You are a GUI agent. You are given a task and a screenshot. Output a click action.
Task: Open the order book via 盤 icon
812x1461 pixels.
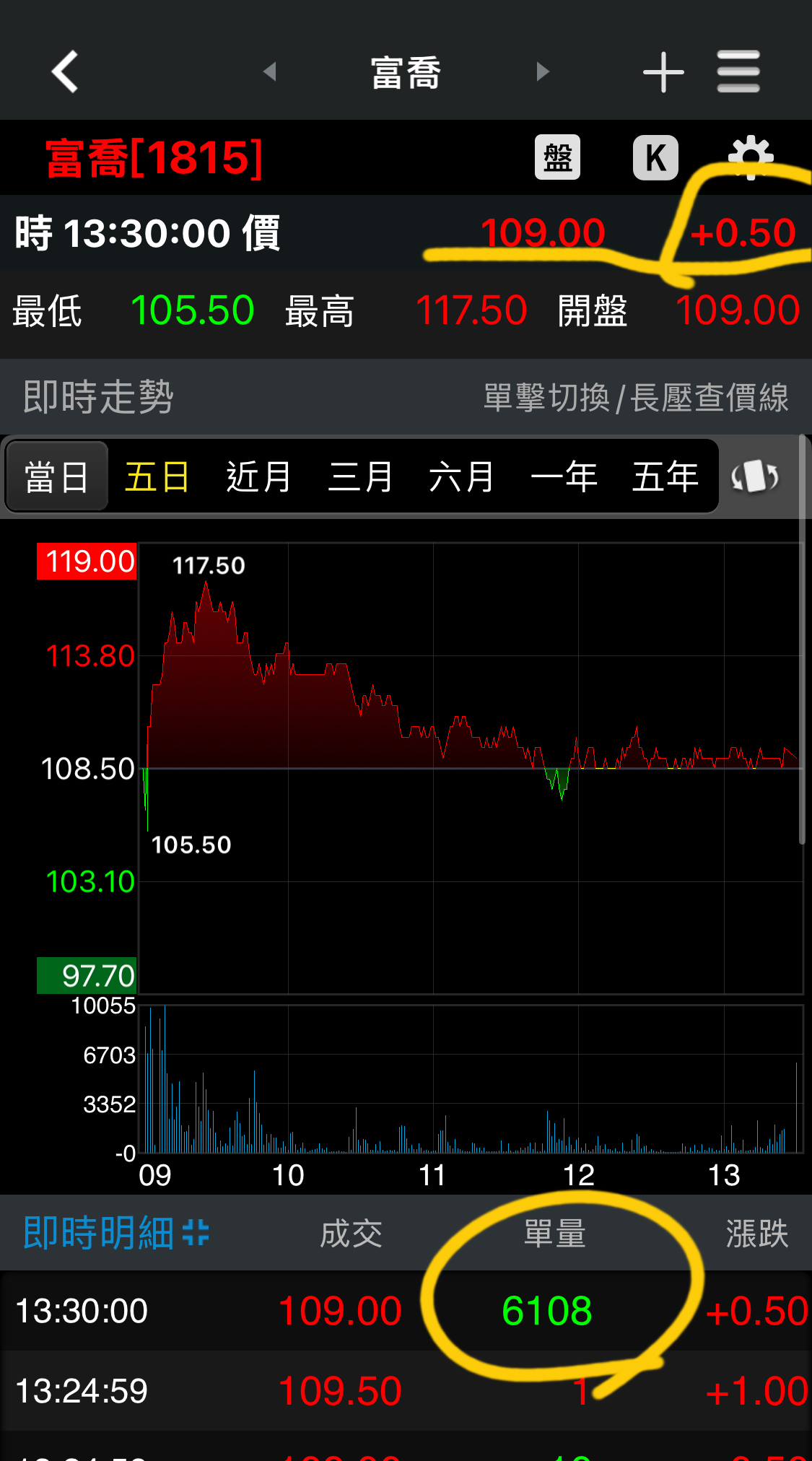pos(556,156)
